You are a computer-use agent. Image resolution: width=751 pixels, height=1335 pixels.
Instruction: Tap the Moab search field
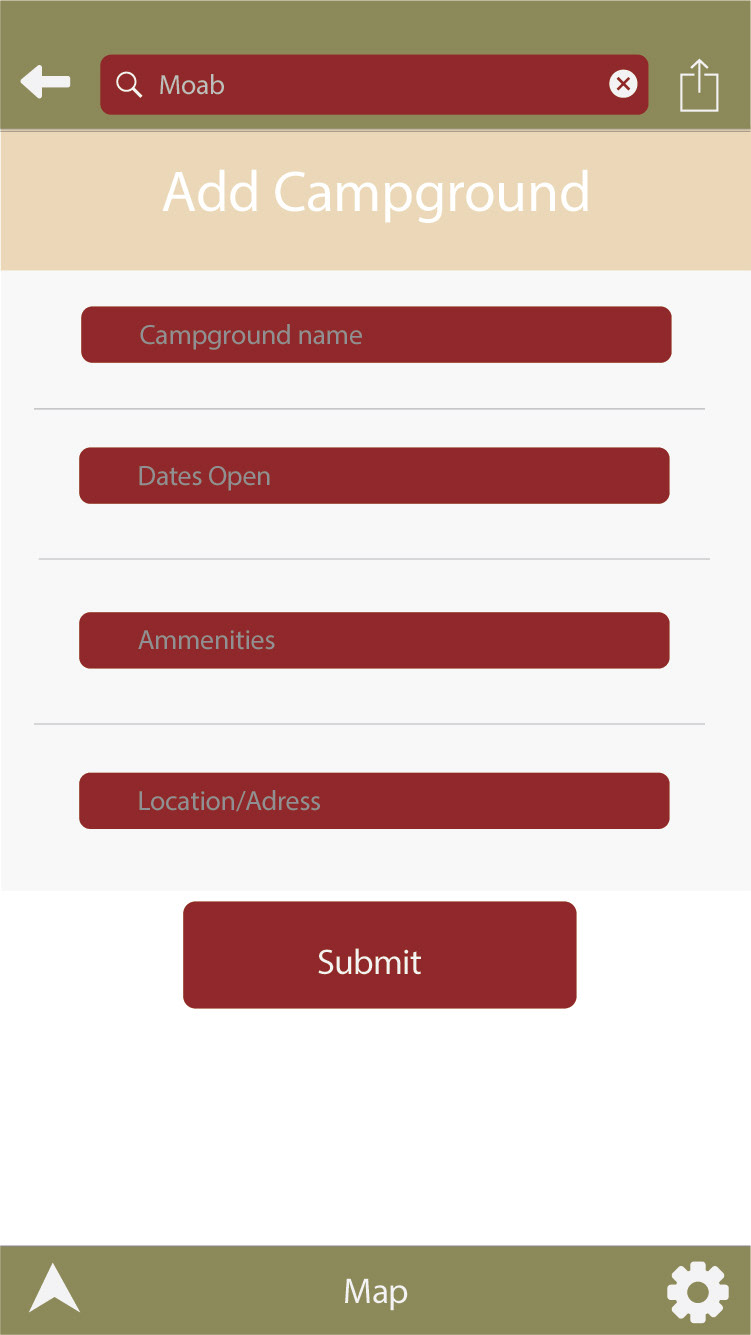click(374, 85)
